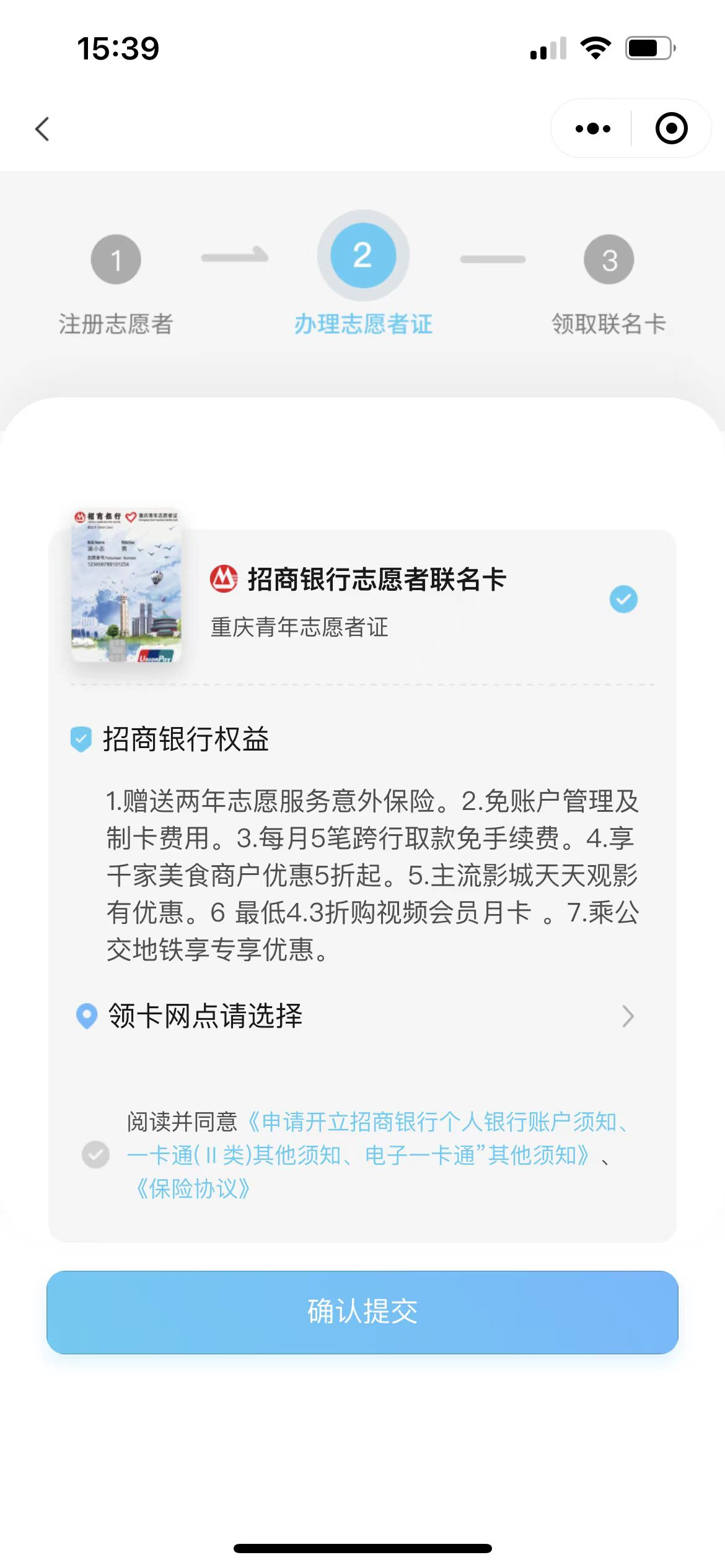
Task: Open the 《保险协议》 link
Action: tap(192, 1188)
